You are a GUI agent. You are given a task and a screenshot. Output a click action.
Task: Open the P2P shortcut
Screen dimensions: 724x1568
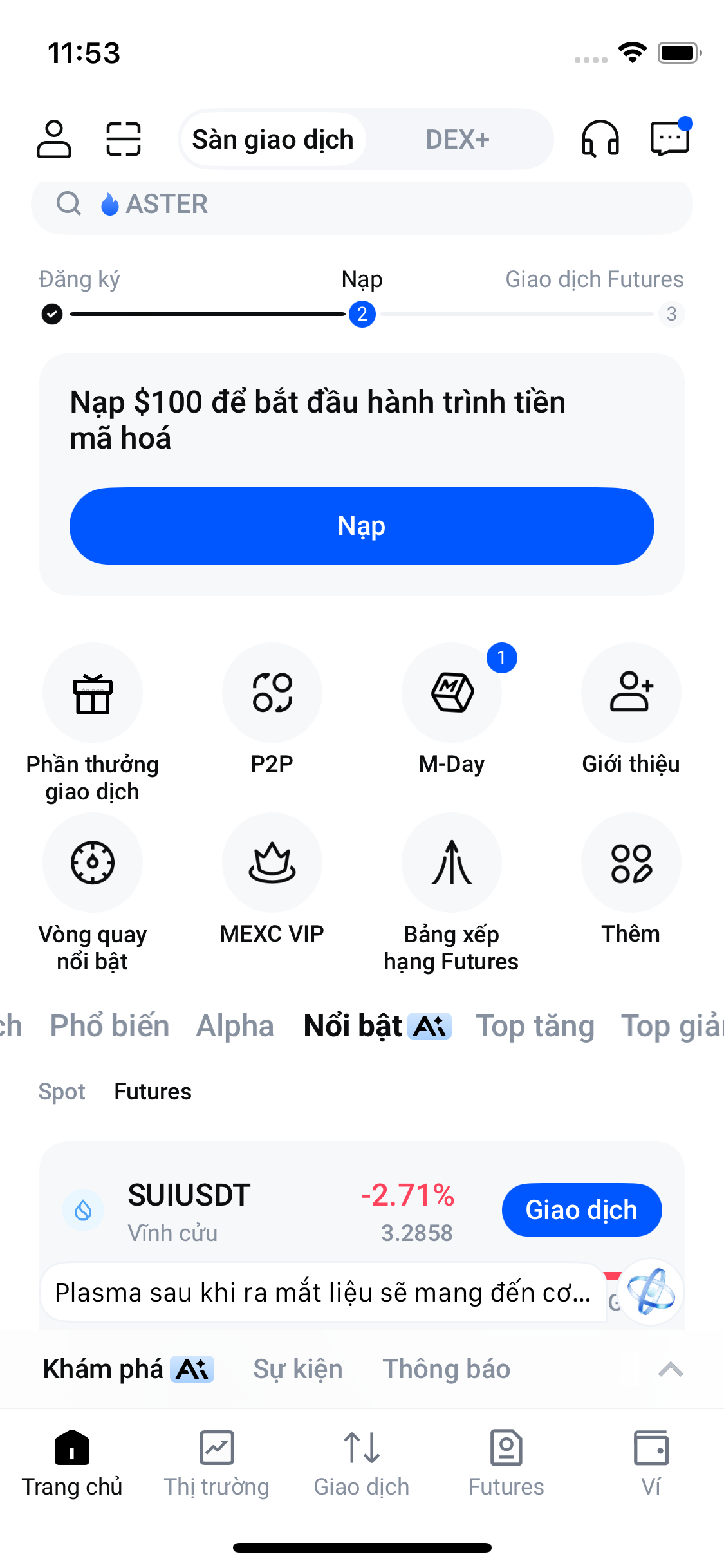pyautogui.click(x=272, y=693)
